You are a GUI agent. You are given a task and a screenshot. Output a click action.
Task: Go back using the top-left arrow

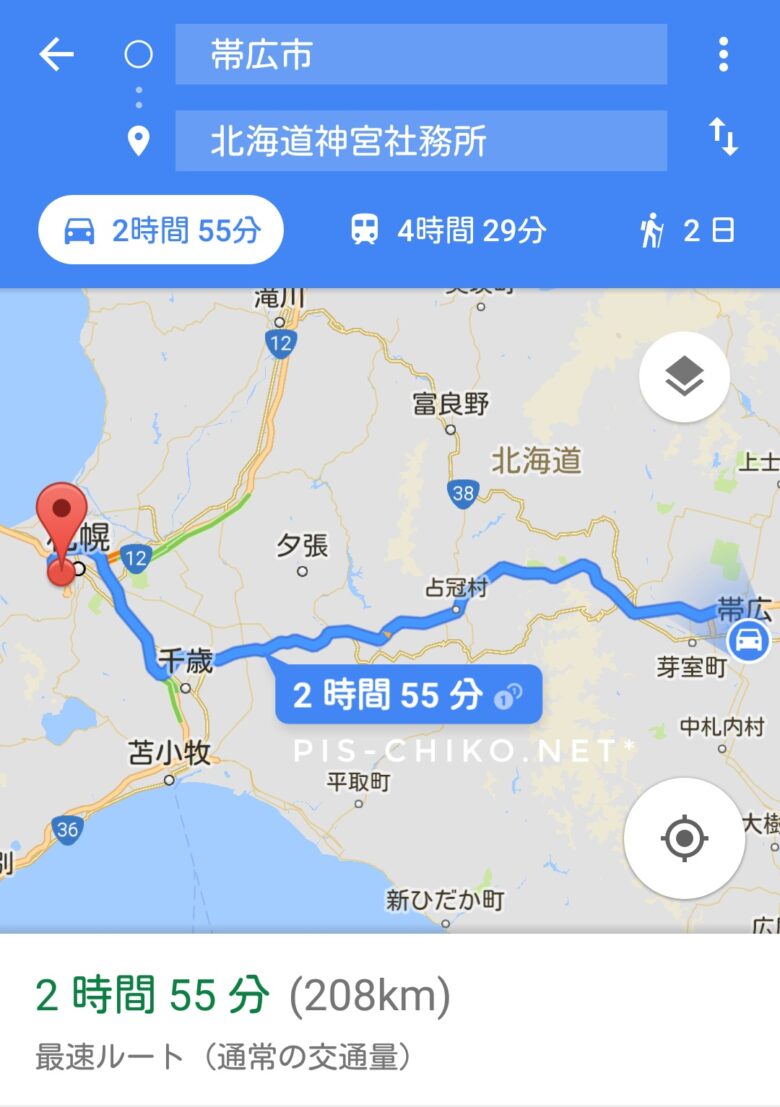coord(56,55)
